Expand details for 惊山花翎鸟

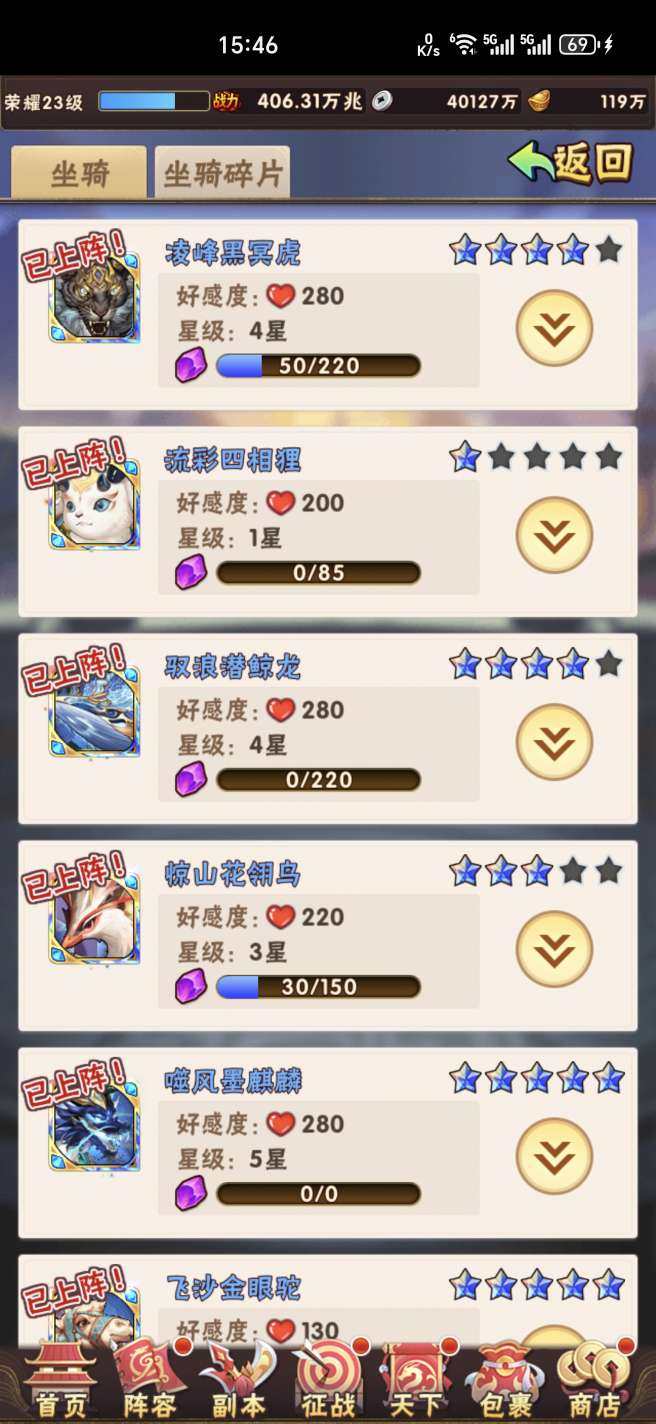pos(554,949)
